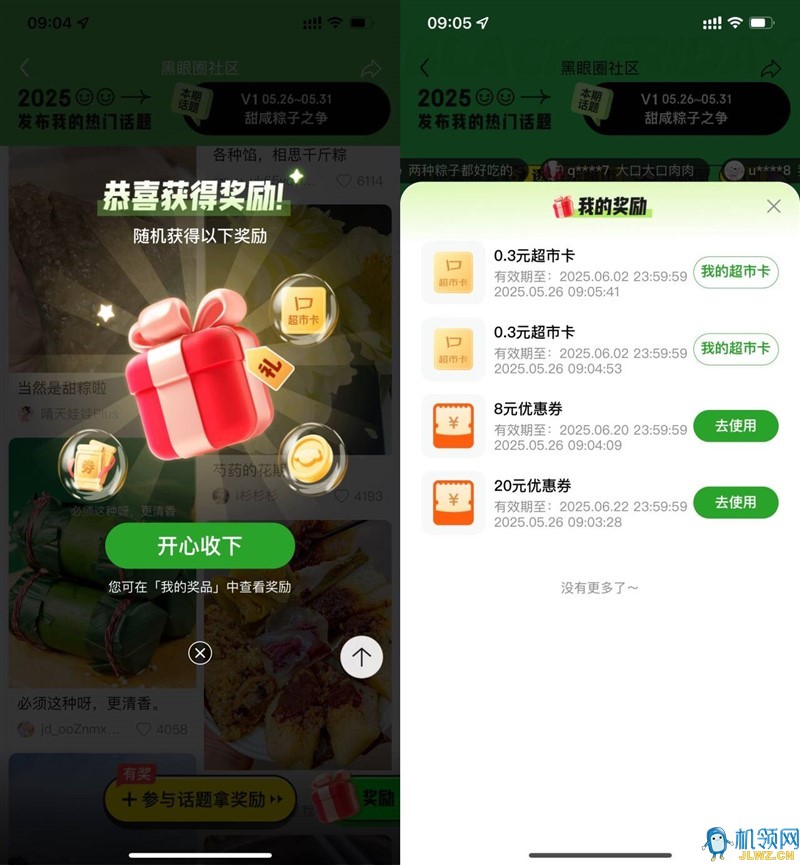The width and height of the screenshot is (800, 865).
Task: Close the 我的奖励 panel
Action: (x=773, y=206)
